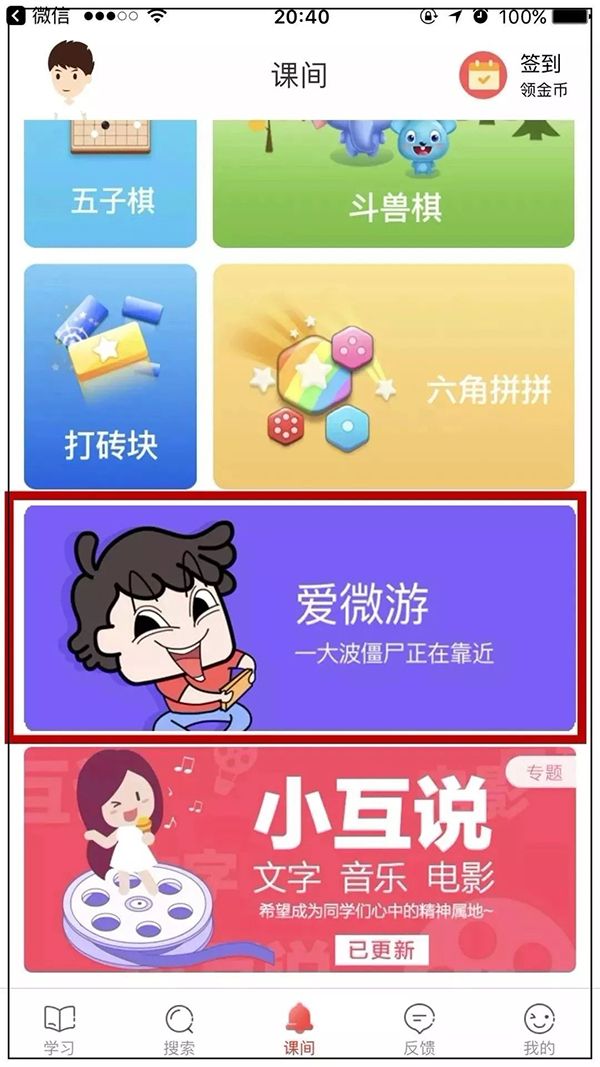Open the 六角拼拼 game card

tap(394, 376)
